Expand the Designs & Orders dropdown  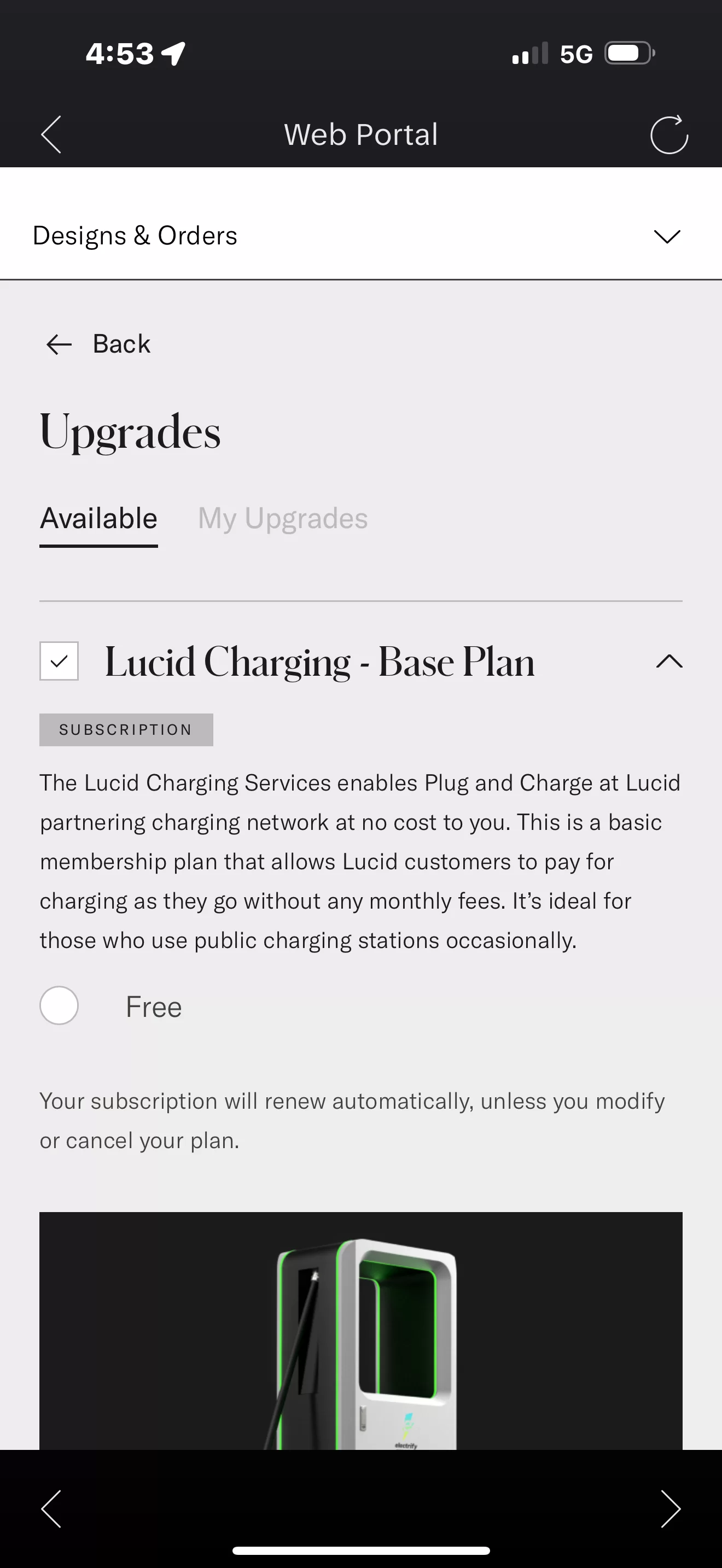(361, 236)
